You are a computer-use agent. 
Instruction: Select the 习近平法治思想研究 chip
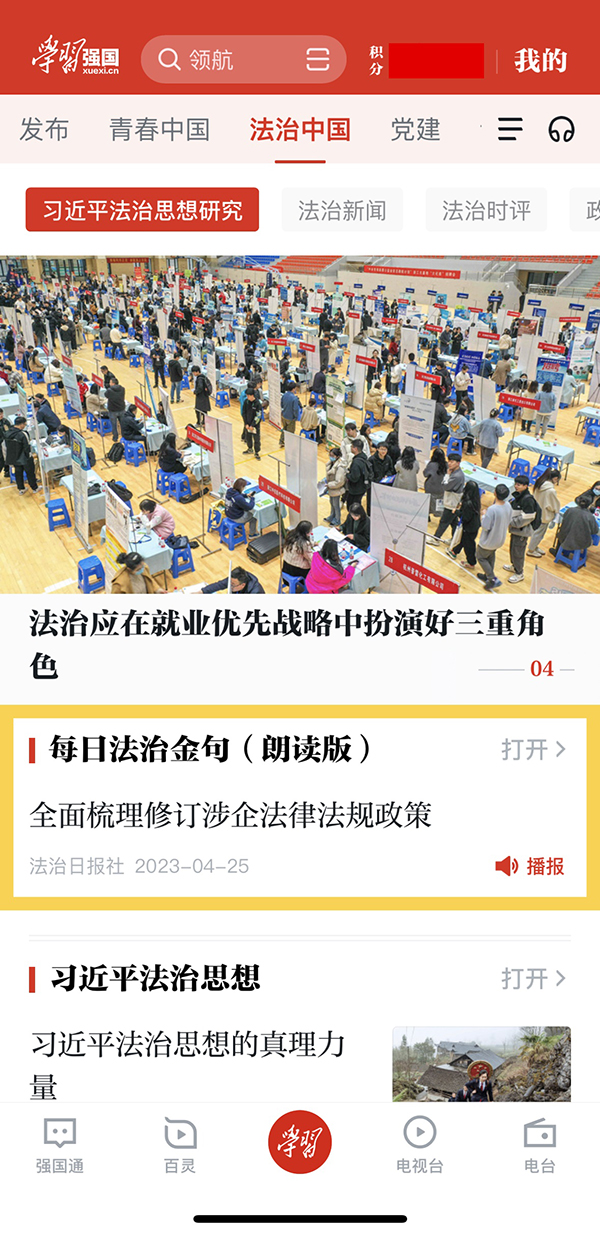142,210
